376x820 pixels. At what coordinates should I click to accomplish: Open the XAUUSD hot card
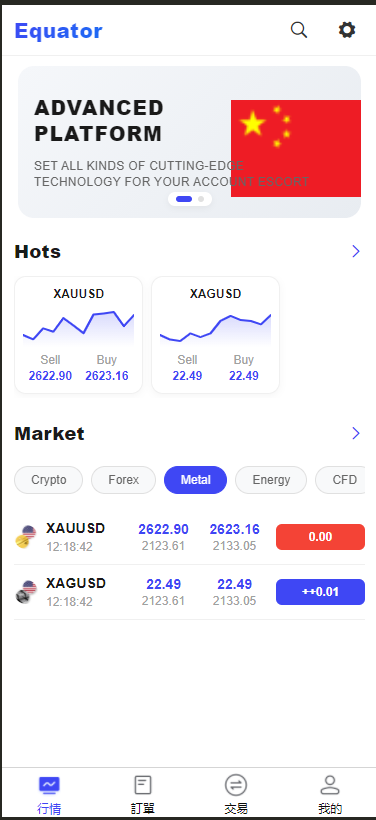tap(78, 335)
